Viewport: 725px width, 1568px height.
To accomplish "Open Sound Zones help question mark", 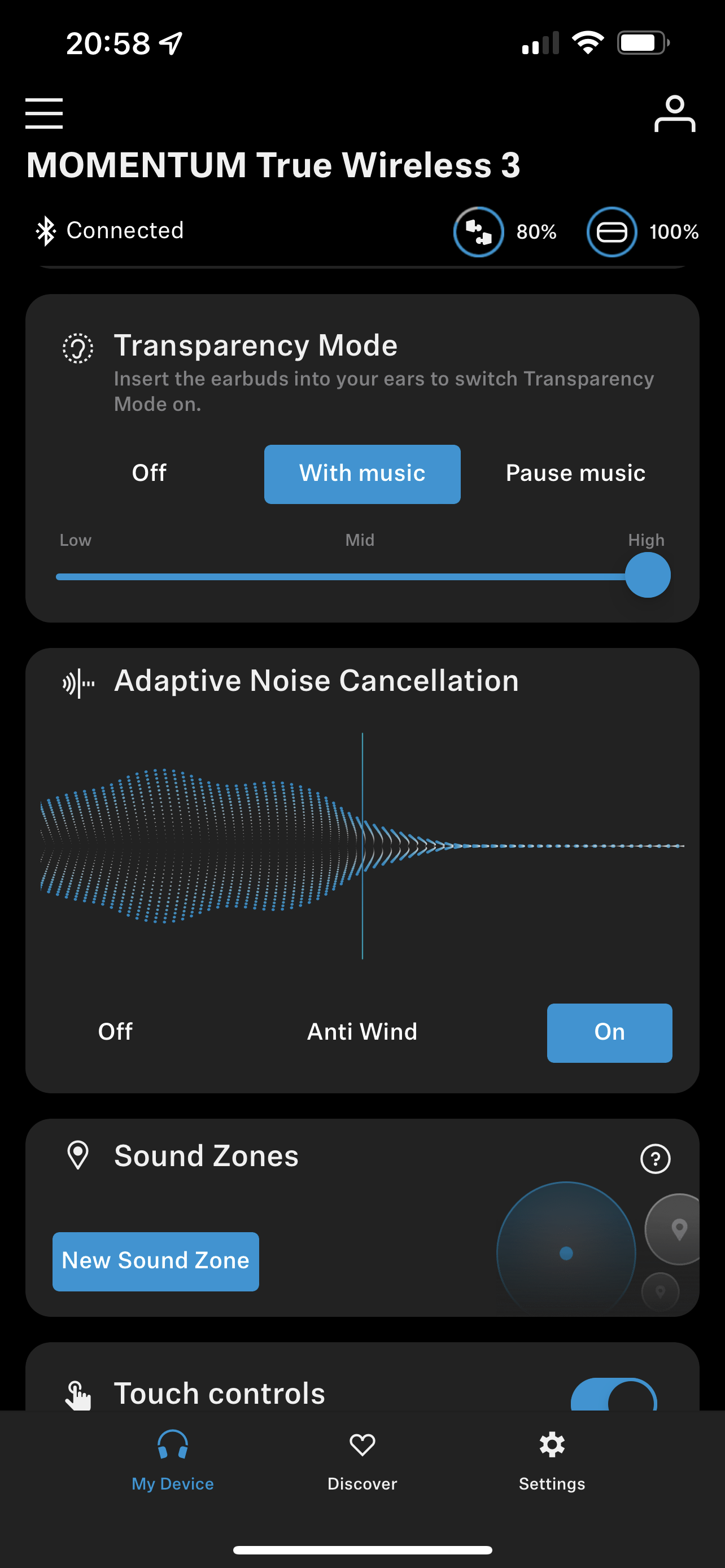I will tap(656, 1159).
